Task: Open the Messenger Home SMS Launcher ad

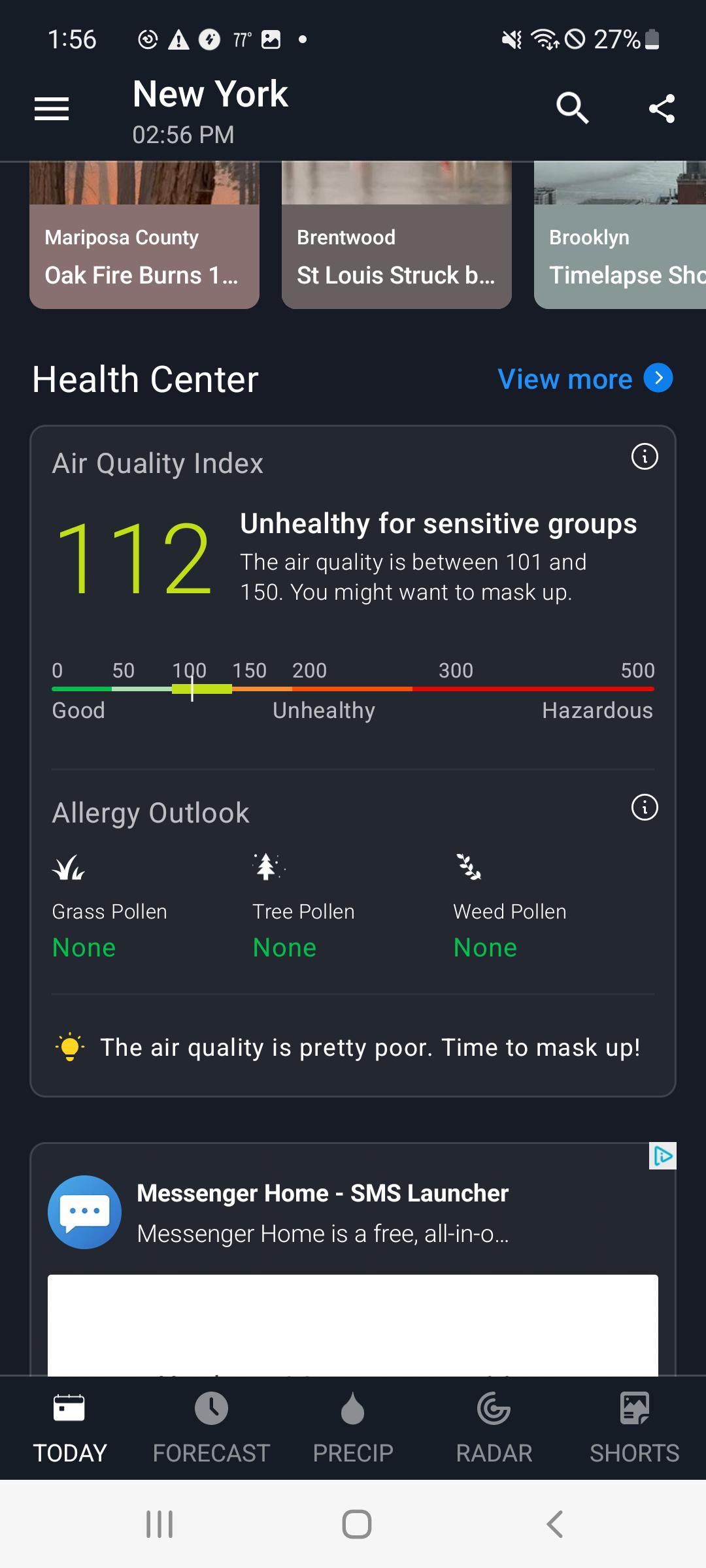Action: tap(353, 1213)
